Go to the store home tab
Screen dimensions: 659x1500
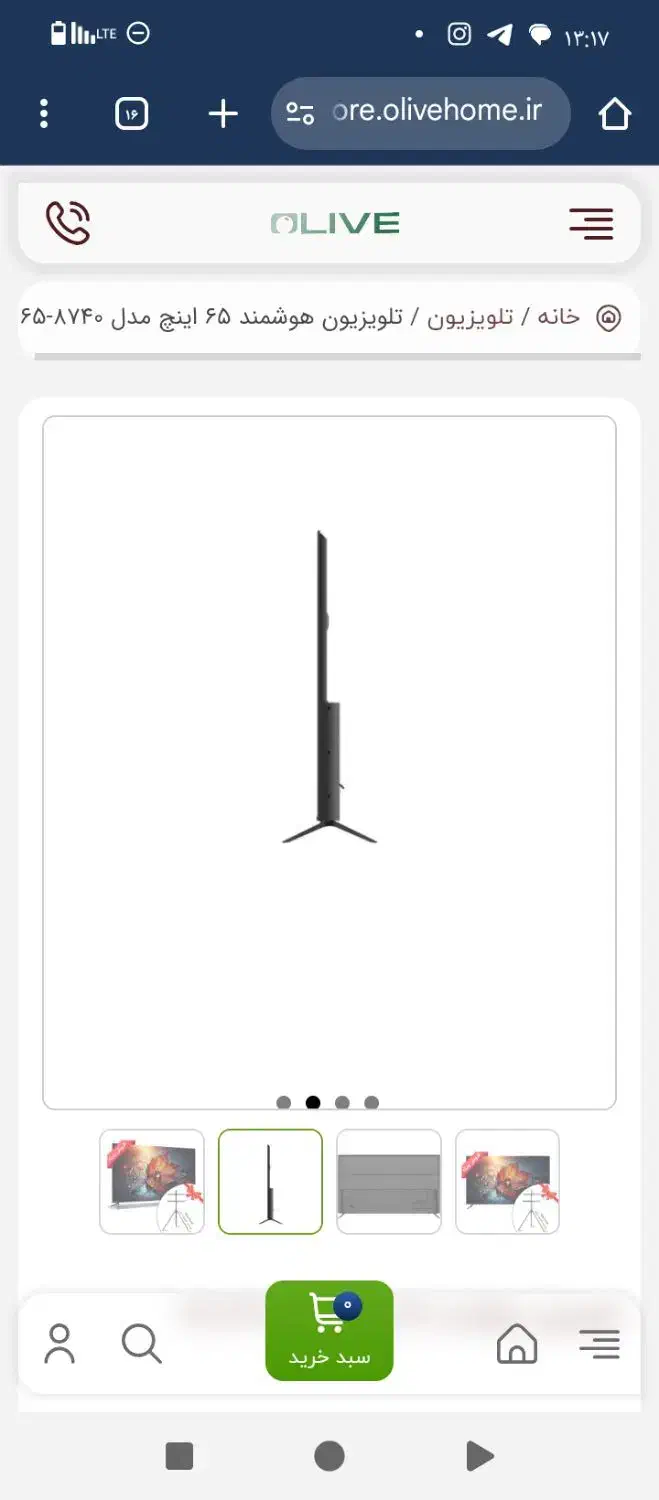pos(517,1344)
